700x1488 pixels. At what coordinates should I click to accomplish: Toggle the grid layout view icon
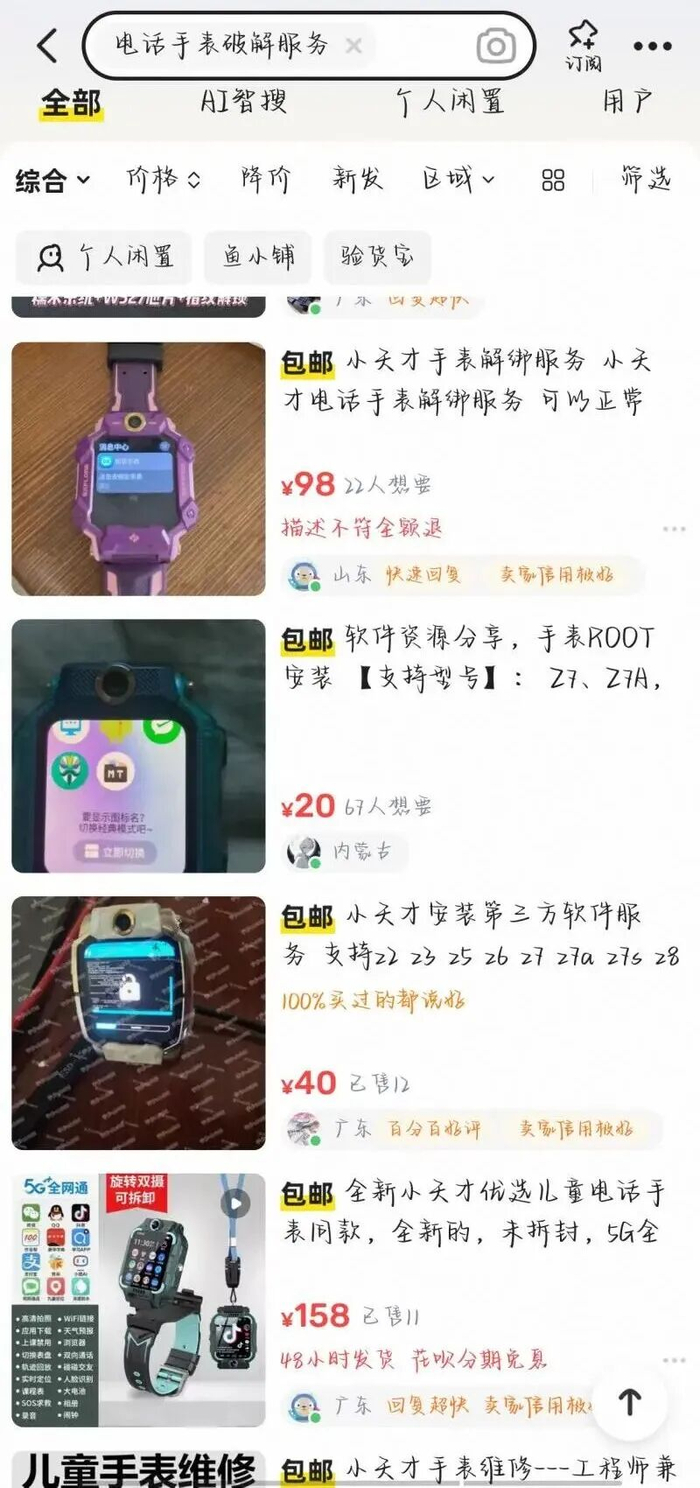click(553, 180)
